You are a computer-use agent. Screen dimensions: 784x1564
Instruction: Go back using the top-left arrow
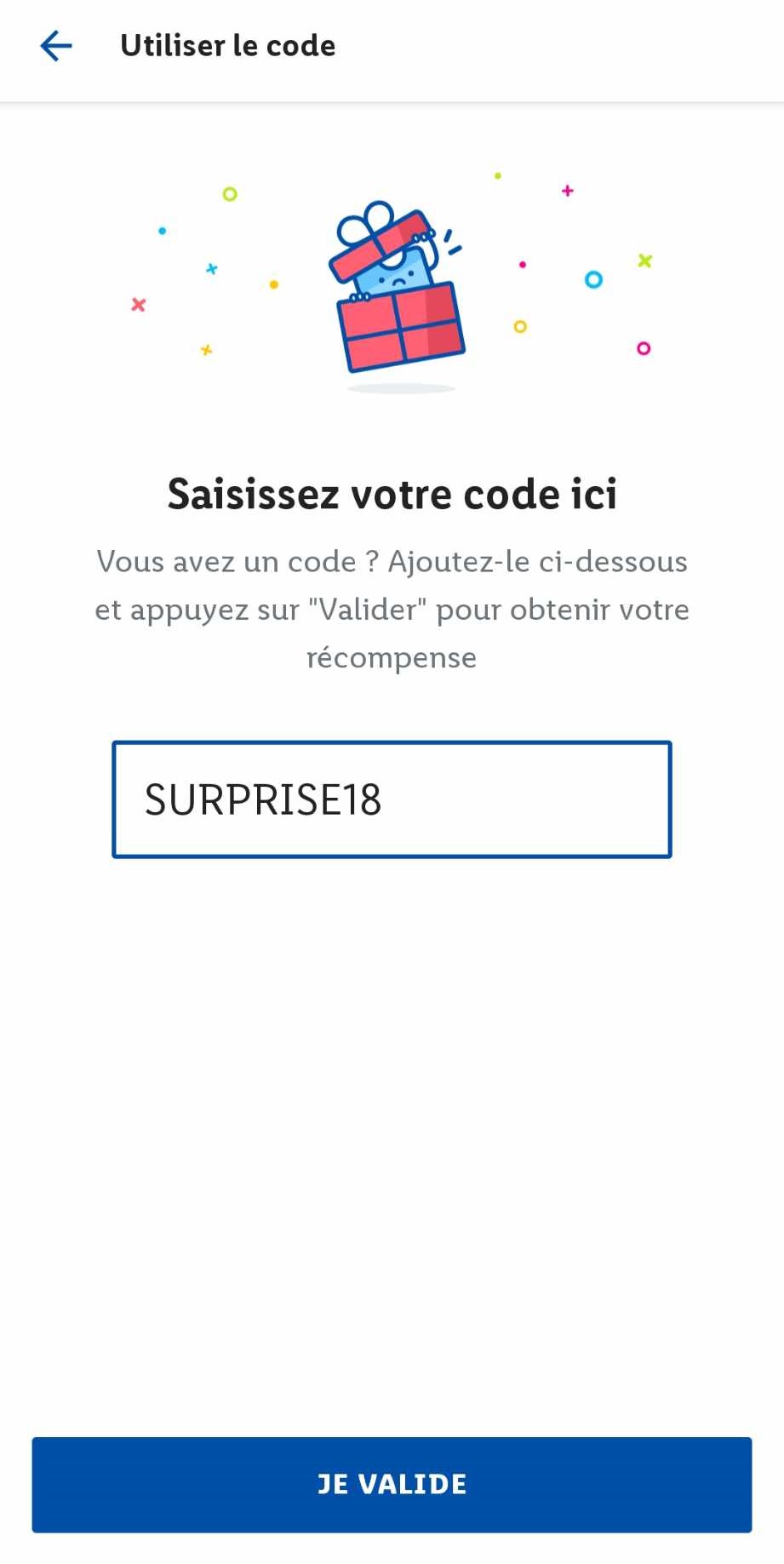pos(56,46)
